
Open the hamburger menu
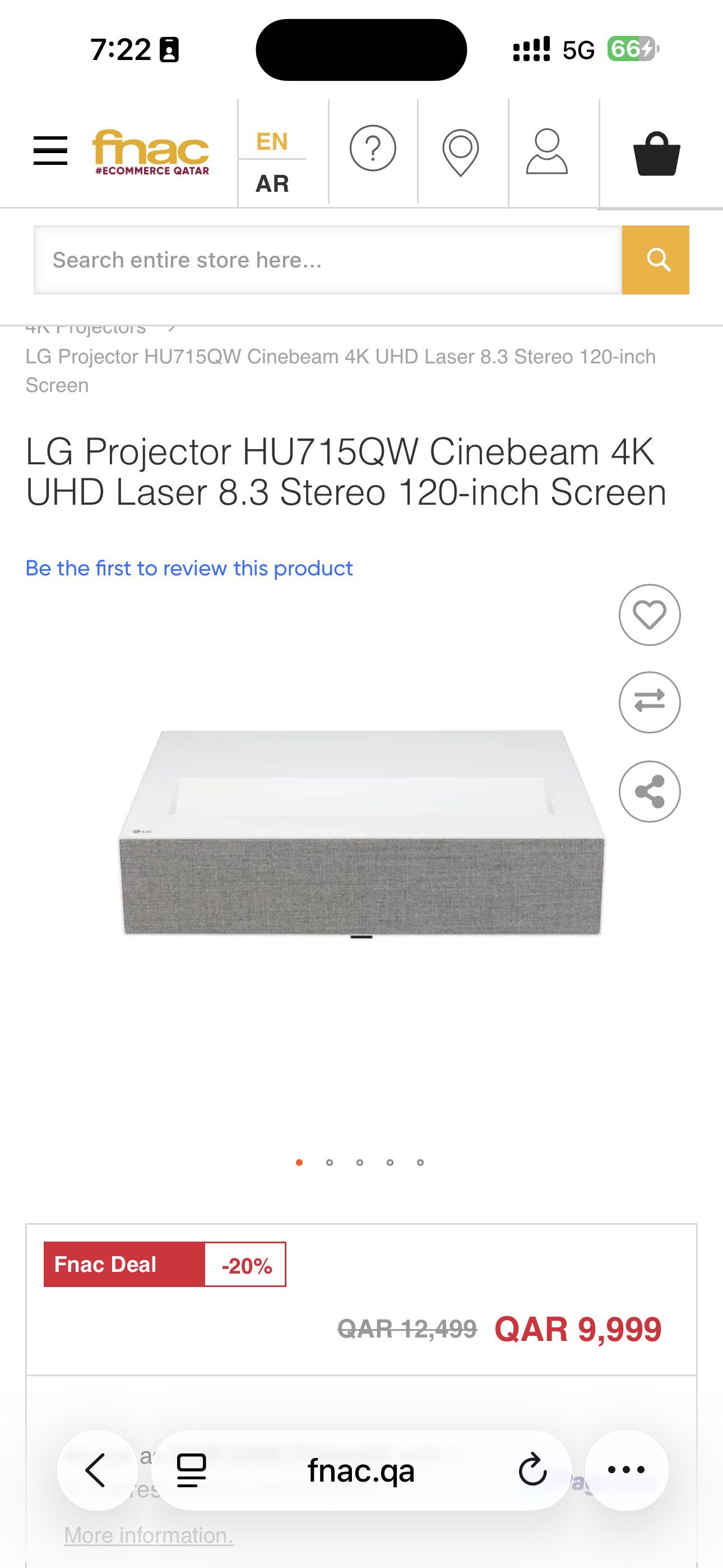50,150
